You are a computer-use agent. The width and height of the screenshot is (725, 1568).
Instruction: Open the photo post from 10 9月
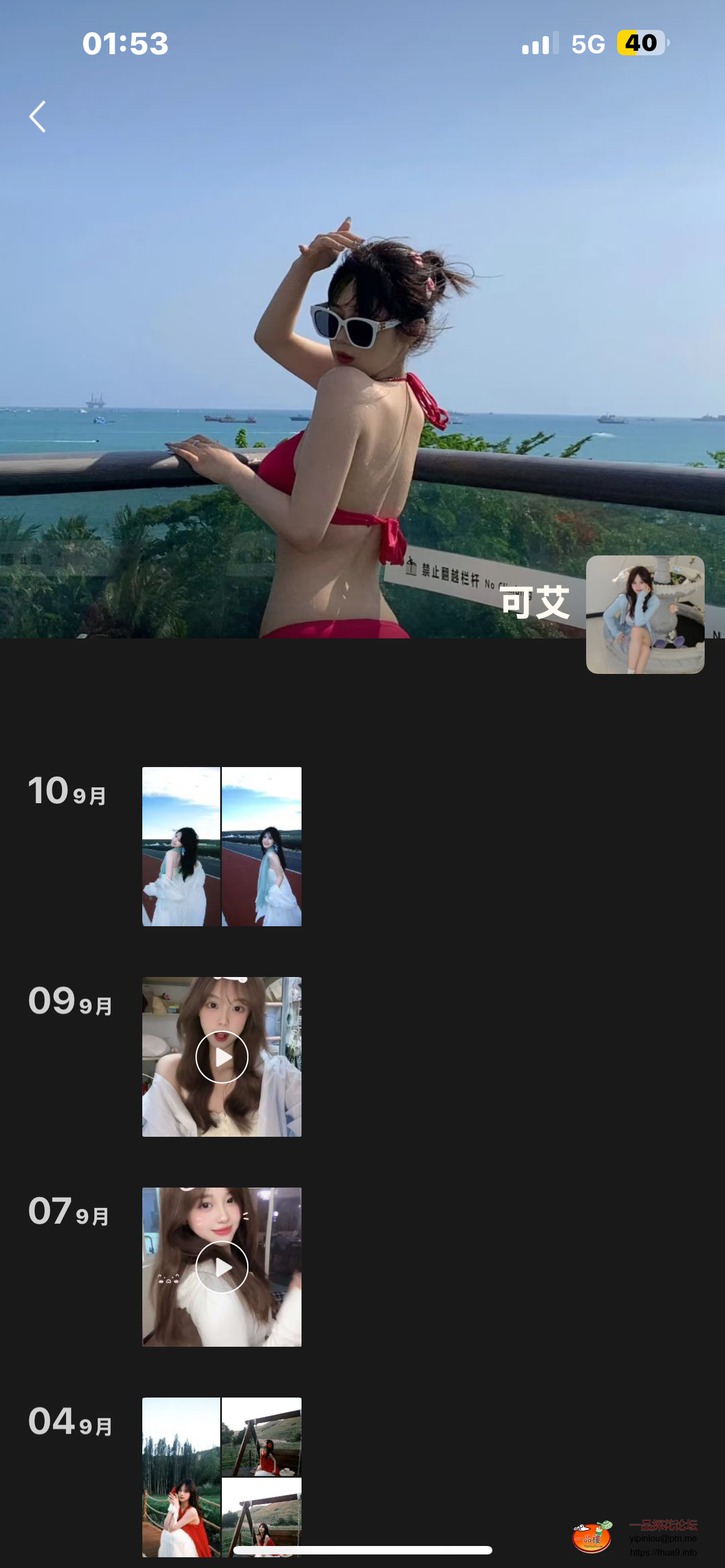(221, 846)
